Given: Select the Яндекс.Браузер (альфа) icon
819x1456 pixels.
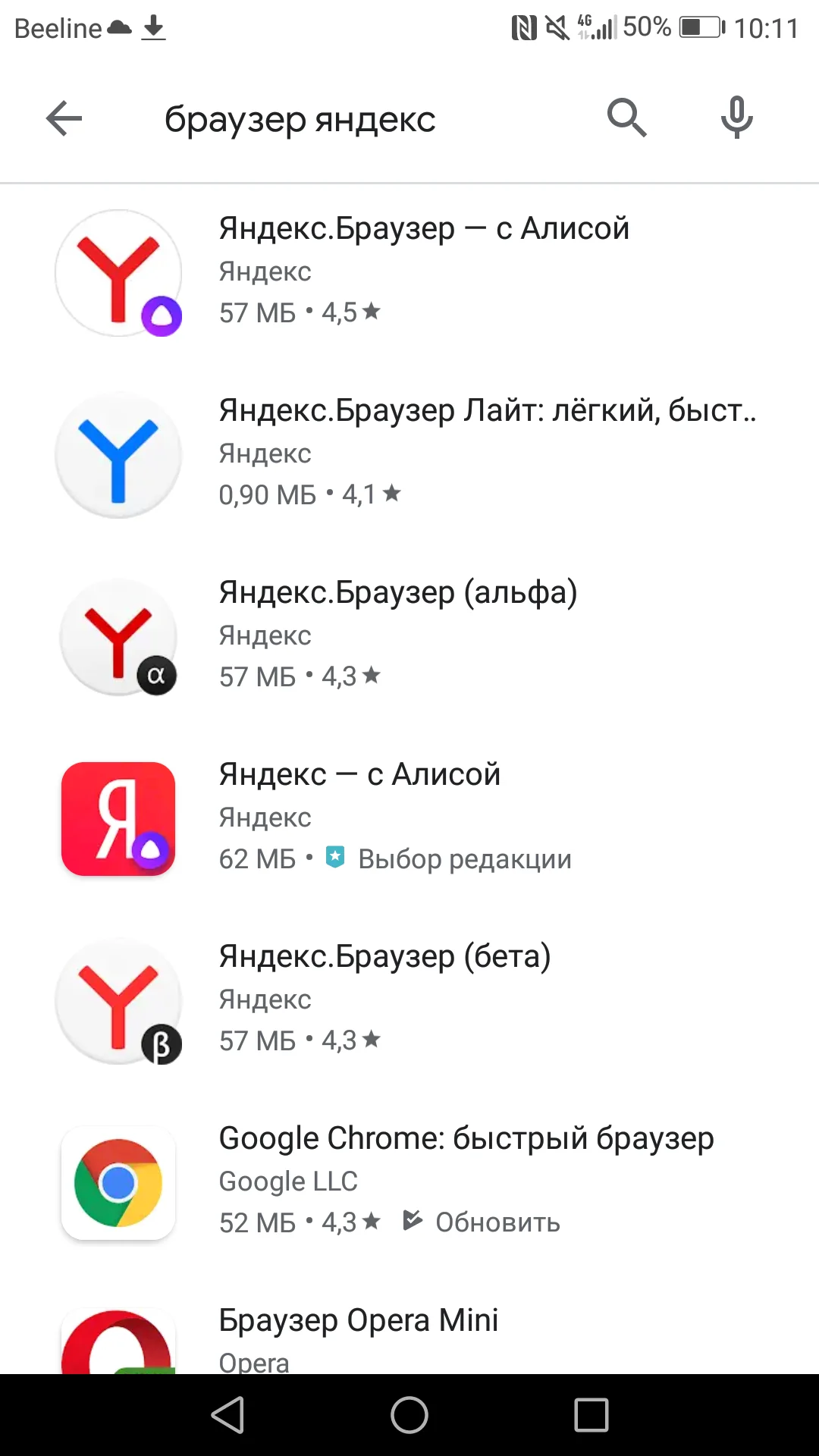Looking at the screenshot, I should [x=118, y=637].
